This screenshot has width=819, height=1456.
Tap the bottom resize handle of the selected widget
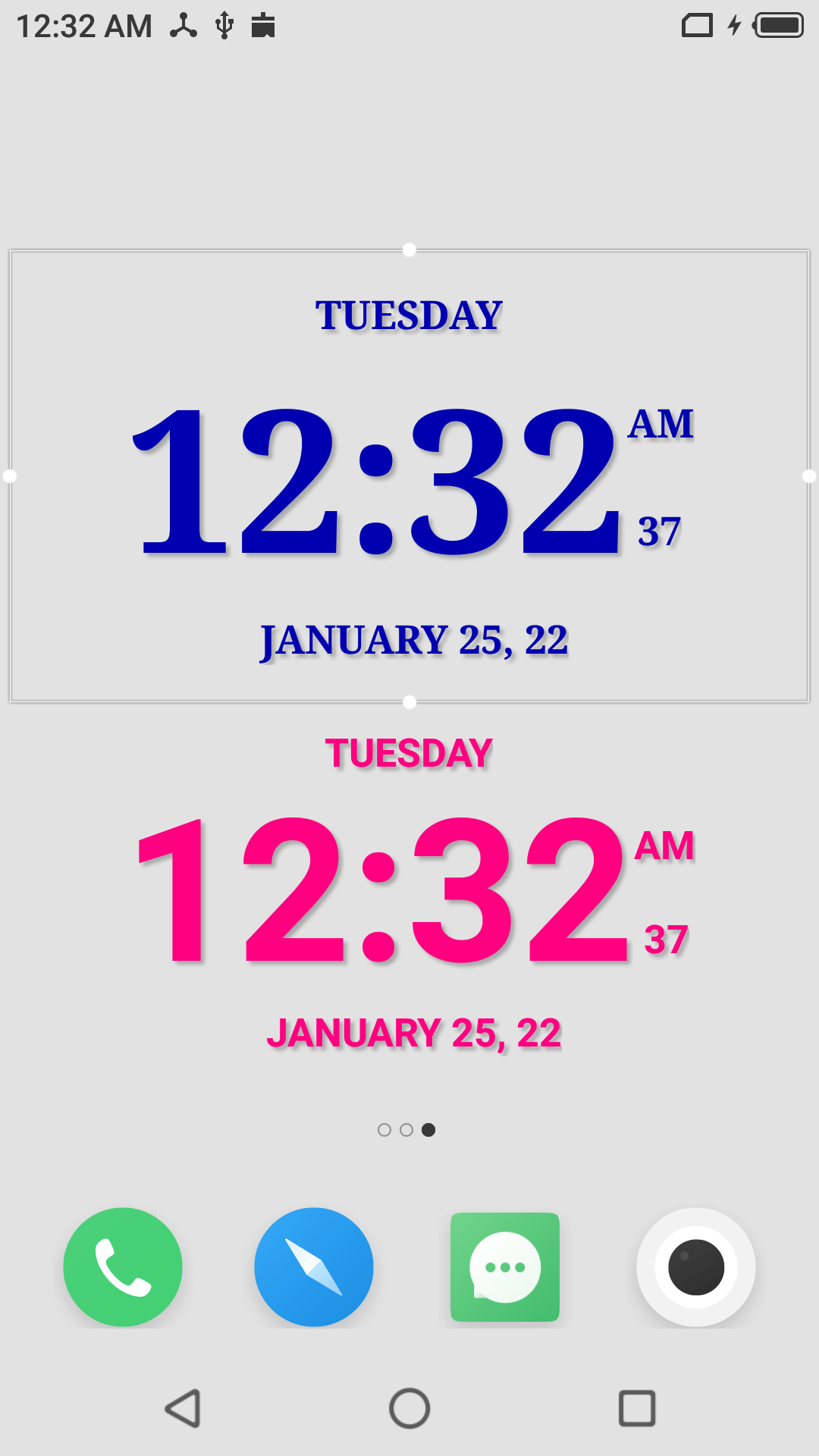[408, 700]
